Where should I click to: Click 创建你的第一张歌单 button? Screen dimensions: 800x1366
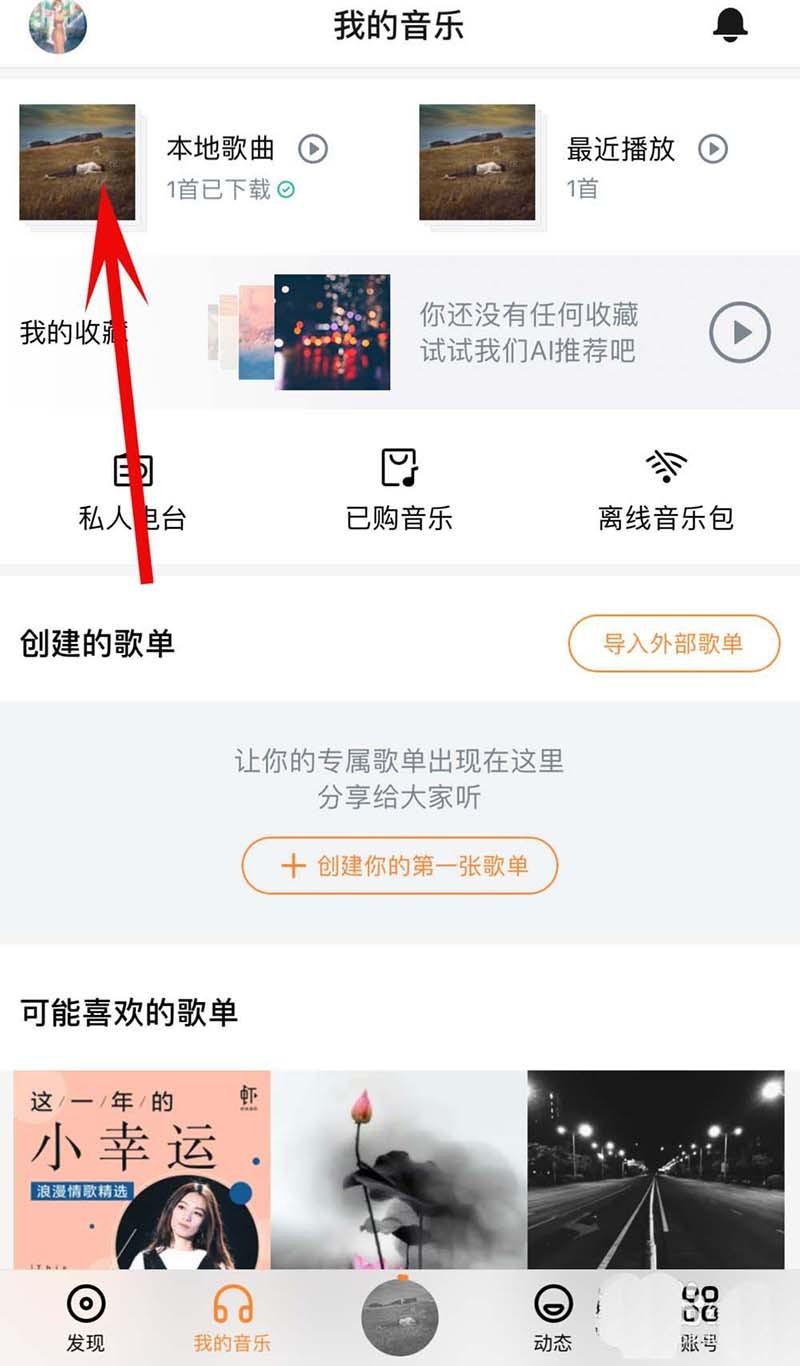coord(399,866)
